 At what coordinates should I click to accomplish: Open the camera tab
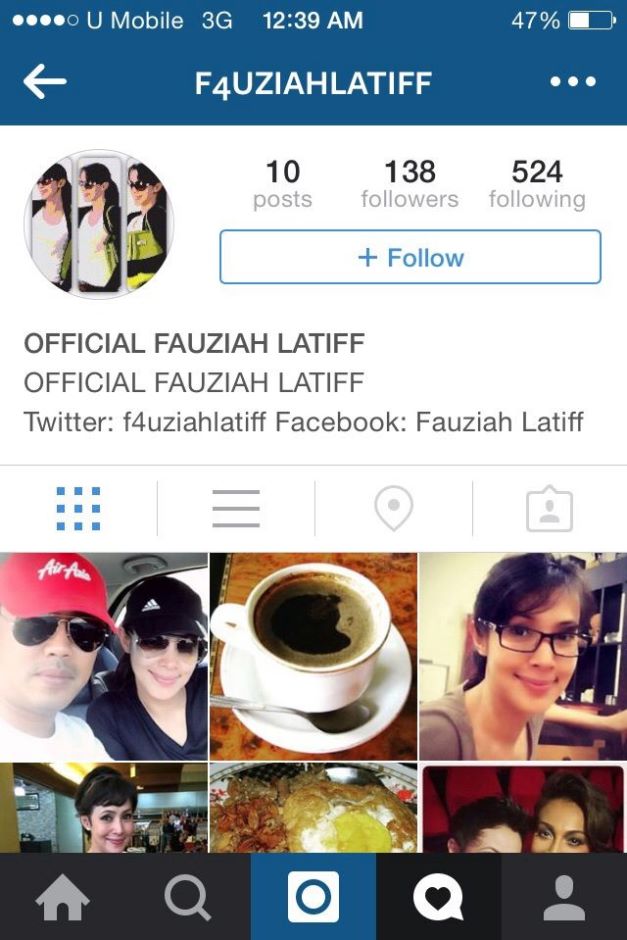pyautogui.click(x=313, y=897)
